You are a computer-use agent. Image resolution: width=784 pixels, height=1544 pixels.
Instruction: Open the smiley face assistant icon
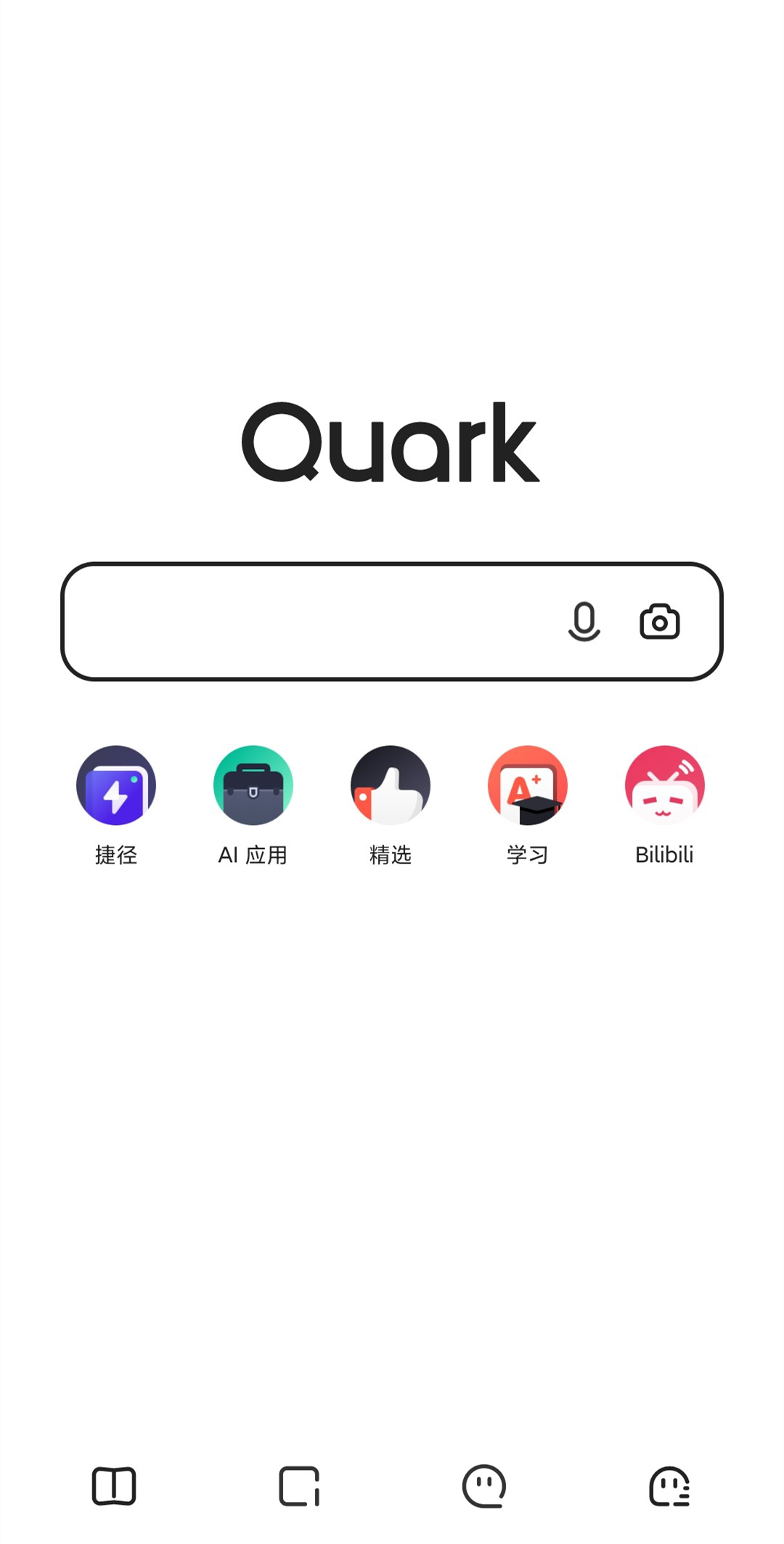point(484,1486)
